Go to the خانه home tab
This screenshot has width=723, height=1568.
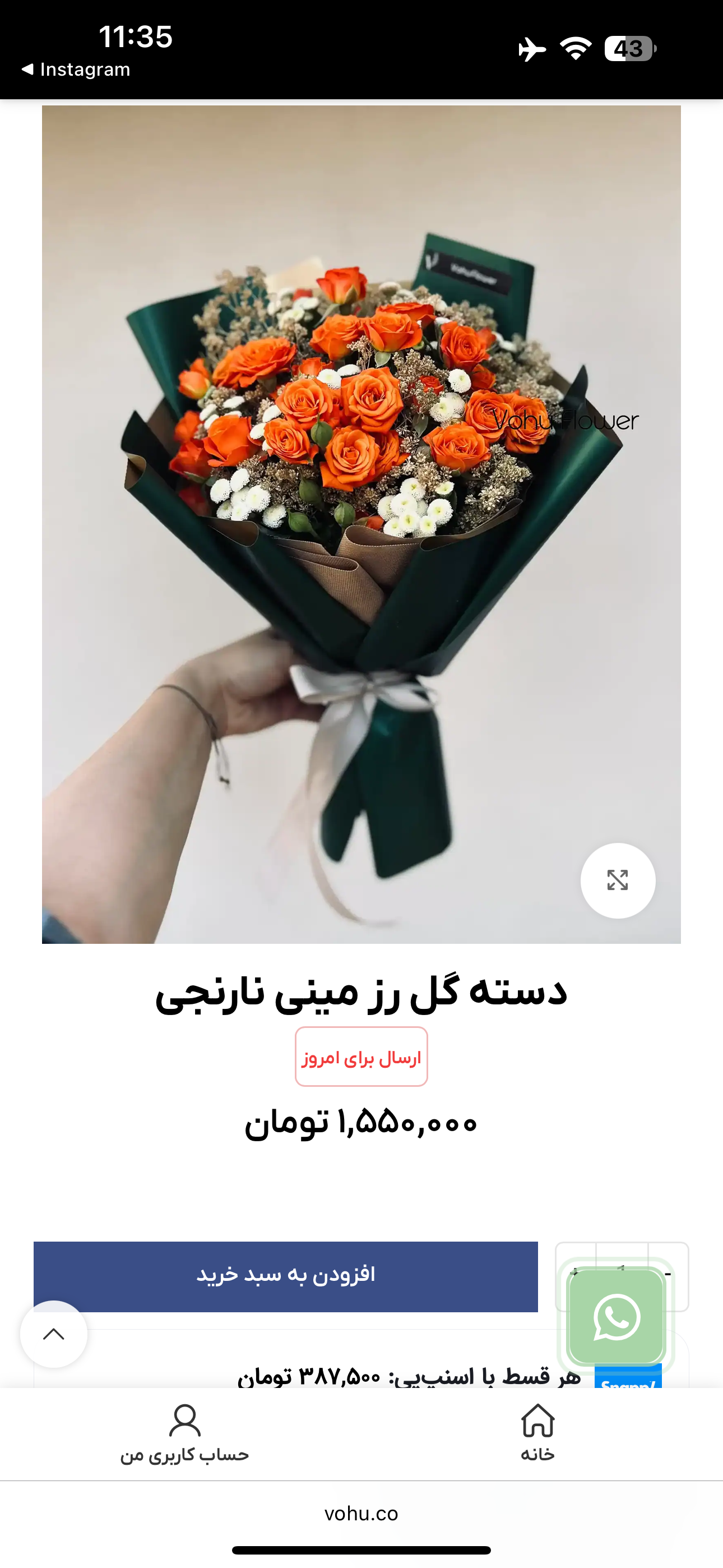click(537, 1432)
